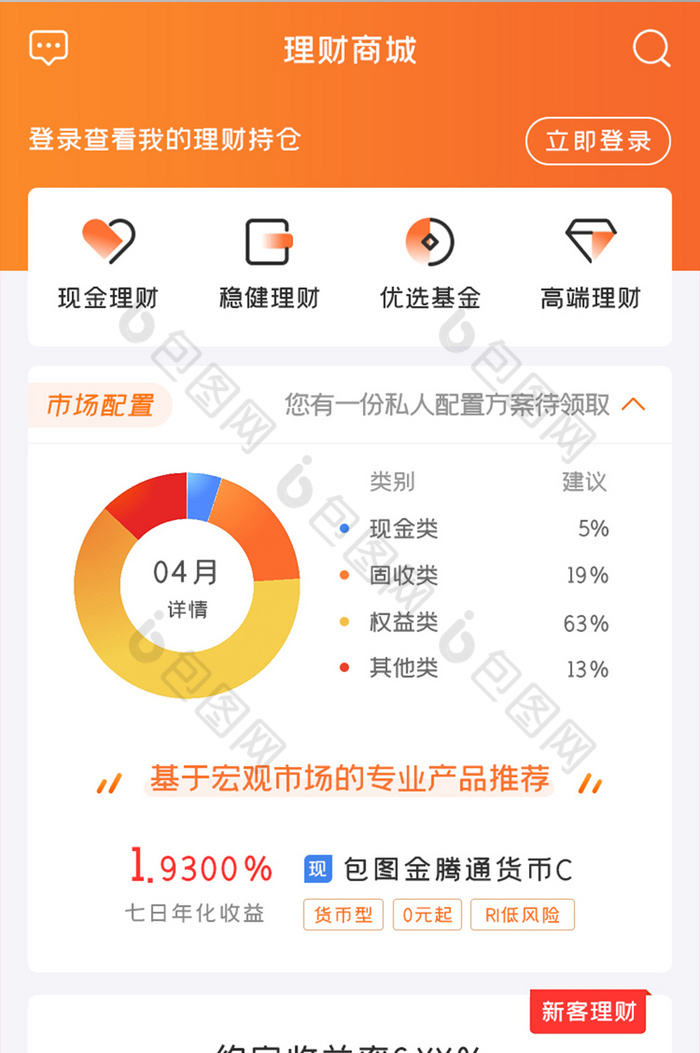Screen dimensions: 700x1053
Task: Open the messages chat icon
Action: coord(48,47)
